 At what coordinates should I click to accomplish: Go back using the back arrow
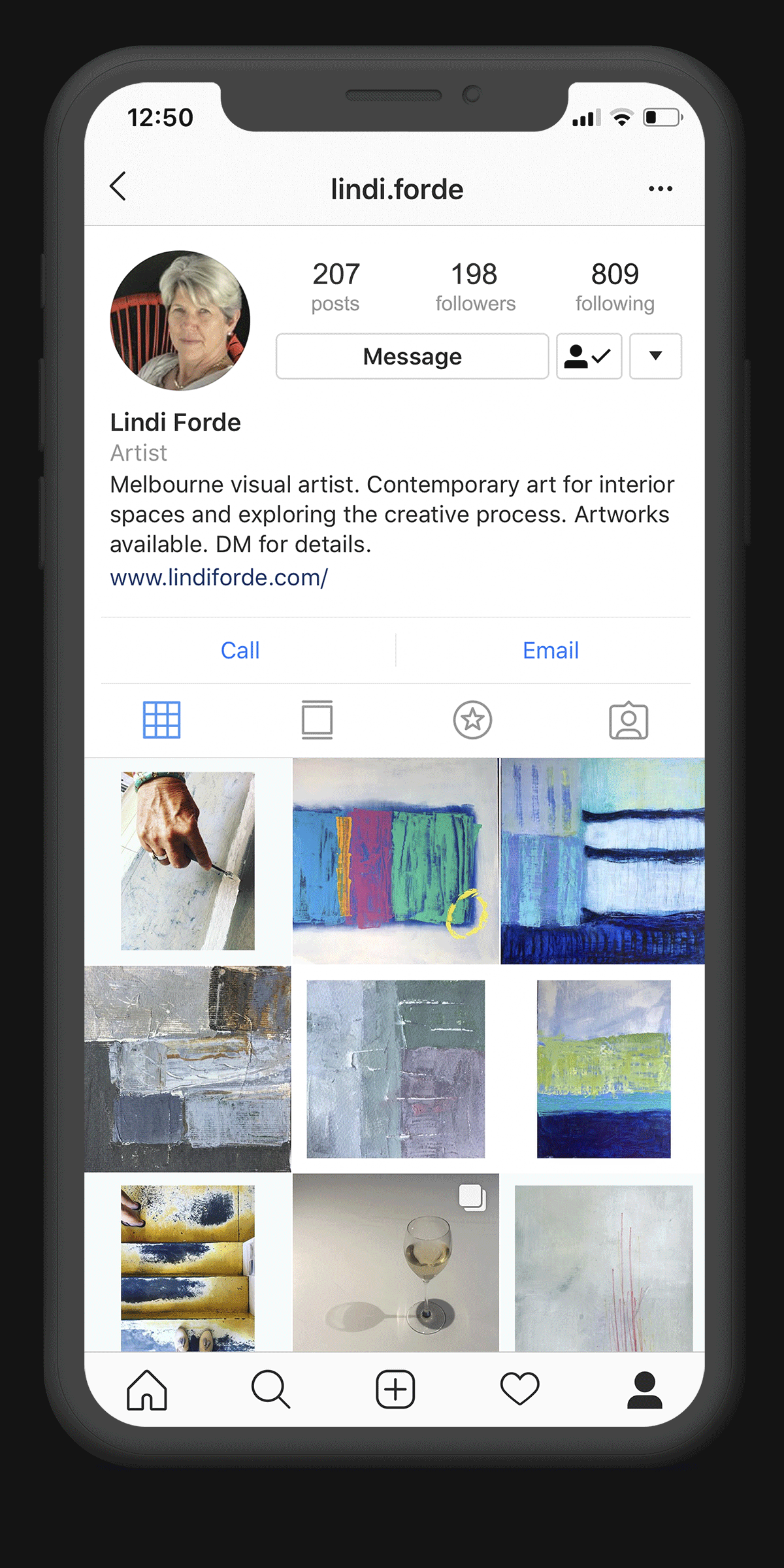pyautogui.click(x=118, y=186)
